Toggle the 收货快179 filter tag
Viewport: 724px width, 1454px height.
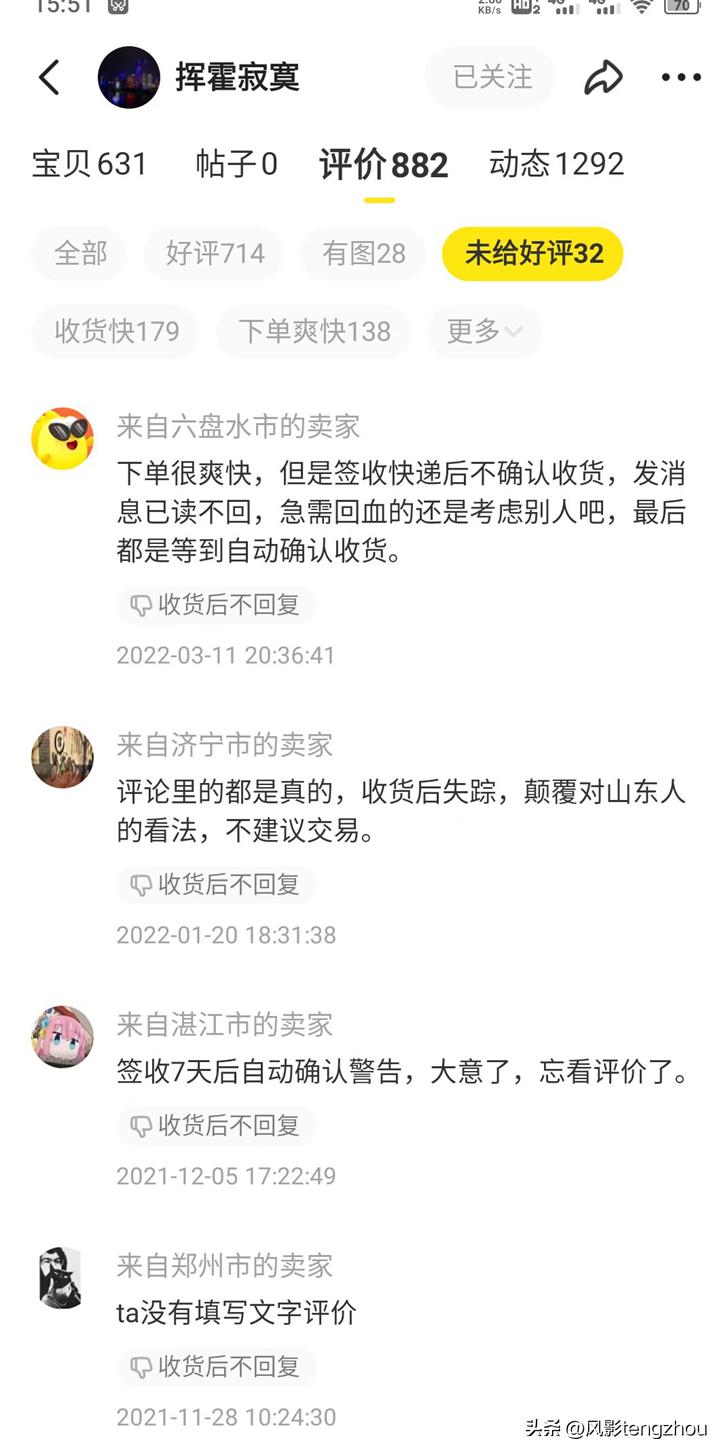114,331
